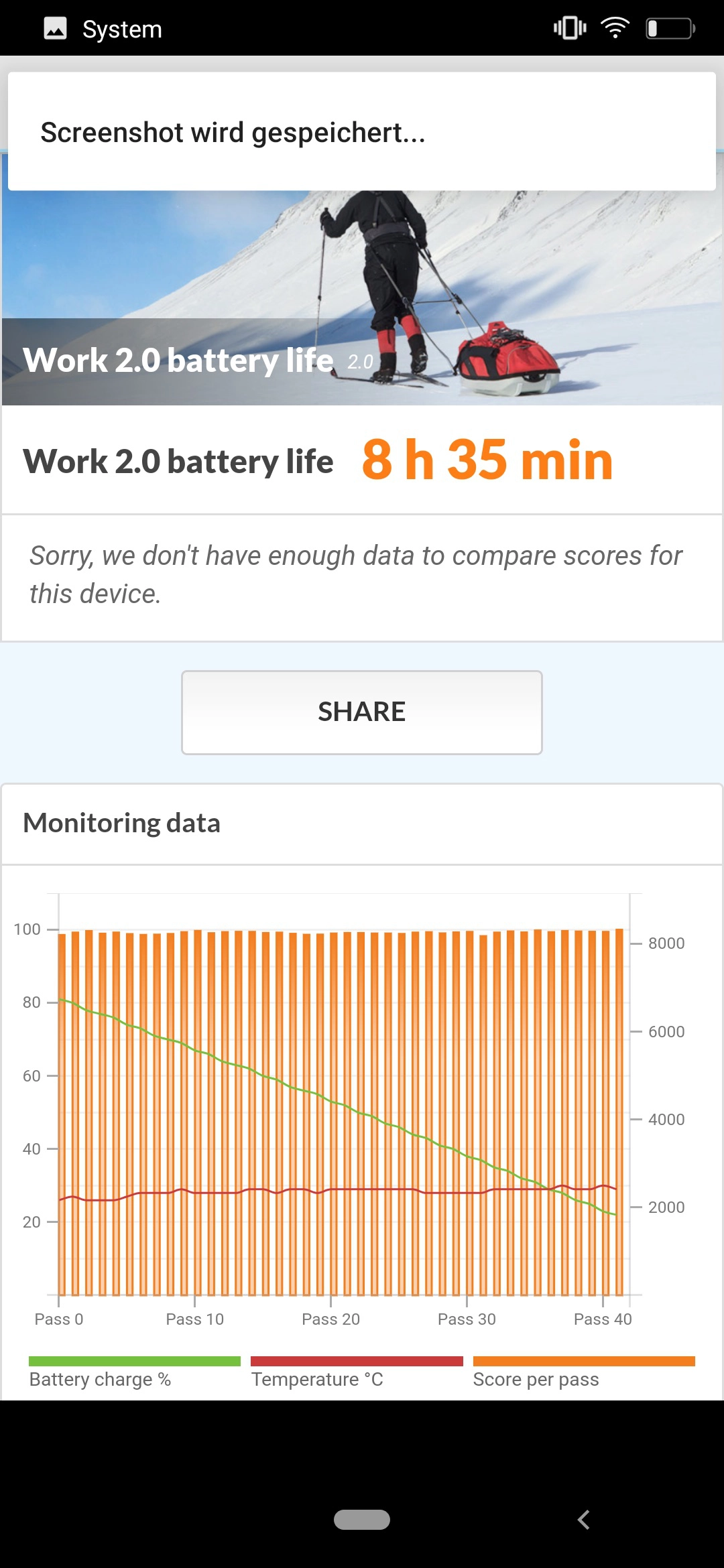
Task: Tap the home pill button
Action: (x=362, y=1520)
